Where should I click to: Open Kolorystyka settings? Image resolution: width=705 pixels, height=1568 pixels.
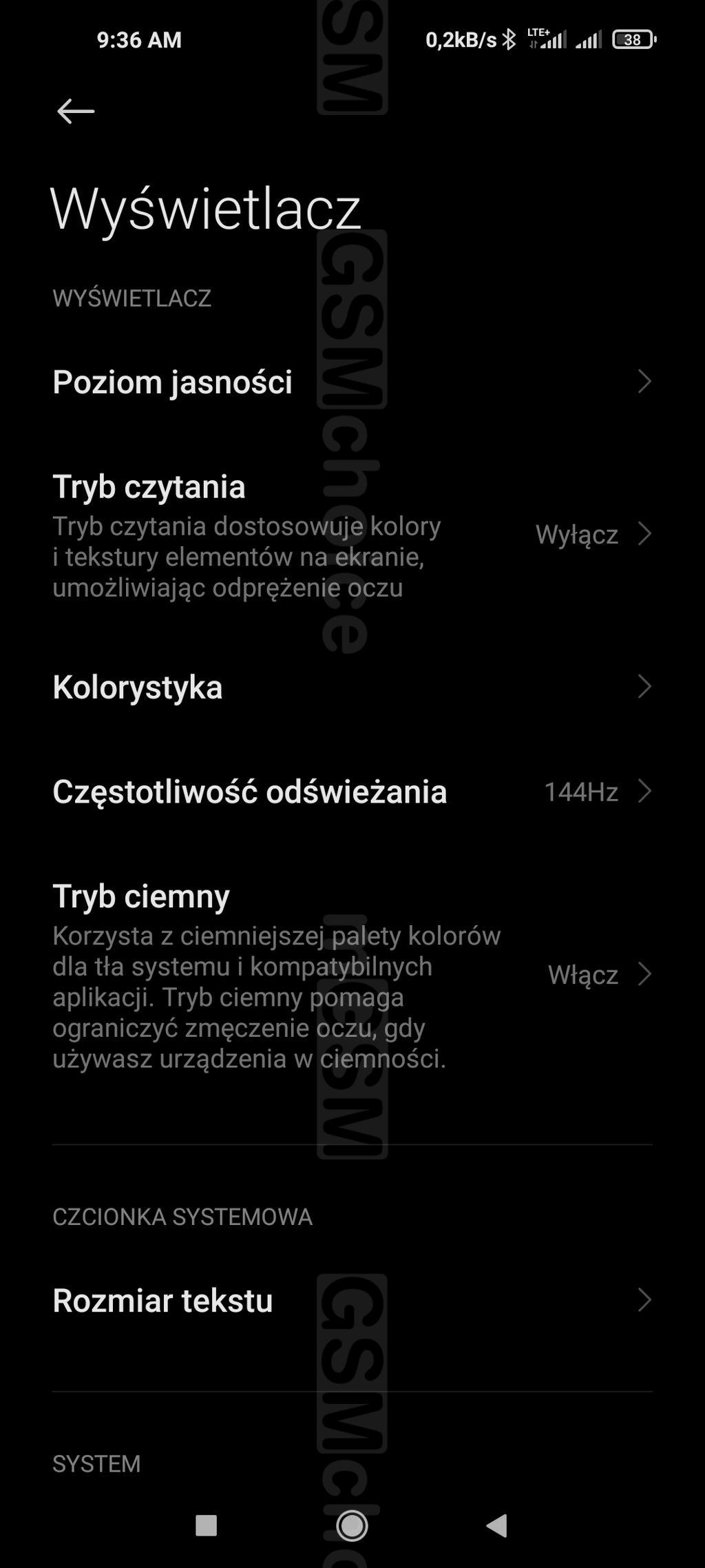pyautogui.click(x=351, y=687)
